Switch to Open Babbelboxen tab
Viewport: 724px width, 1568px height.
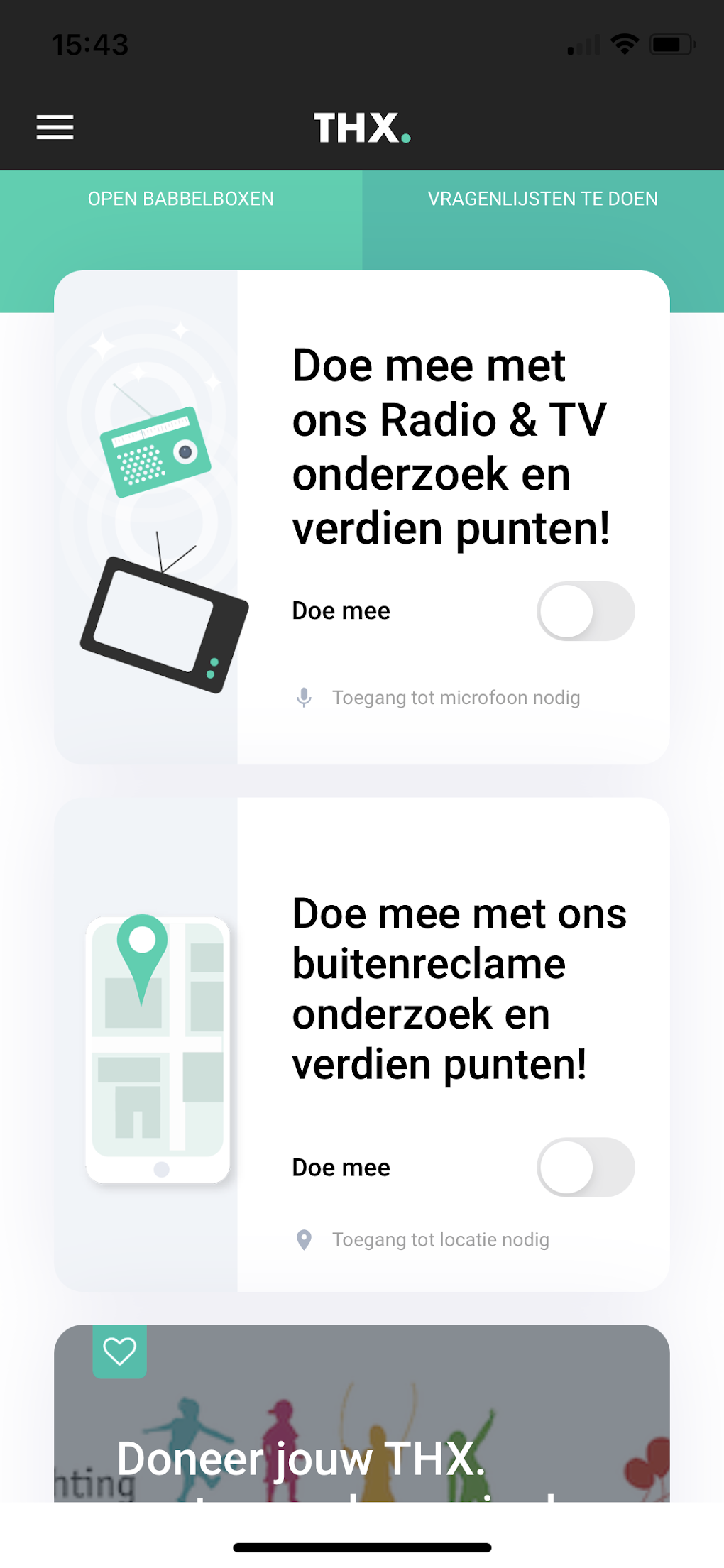(180, 199)
